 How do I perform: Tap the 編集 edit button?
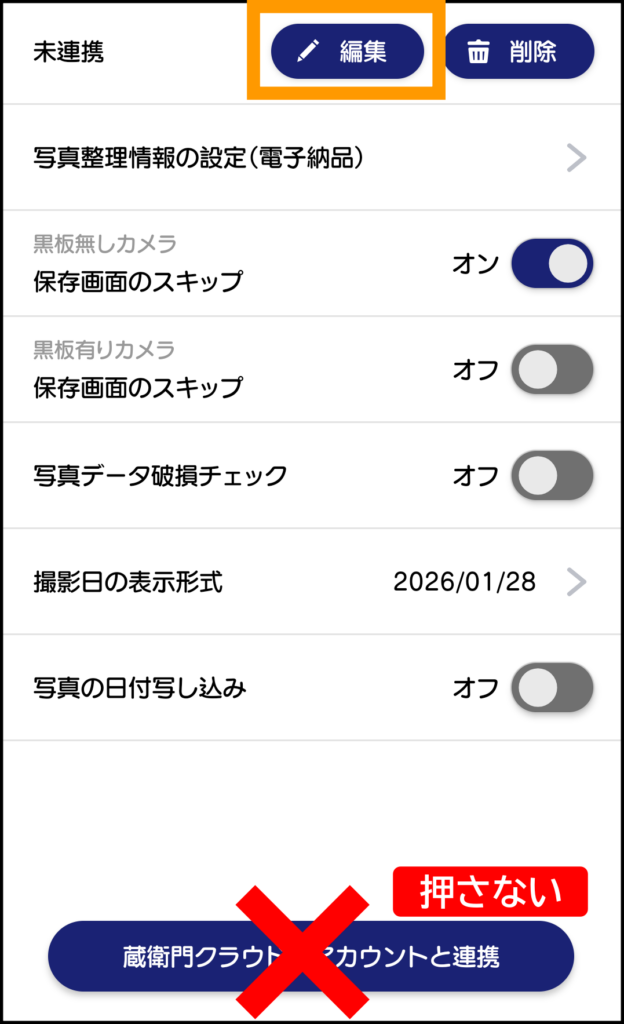[x=347, y=52]
